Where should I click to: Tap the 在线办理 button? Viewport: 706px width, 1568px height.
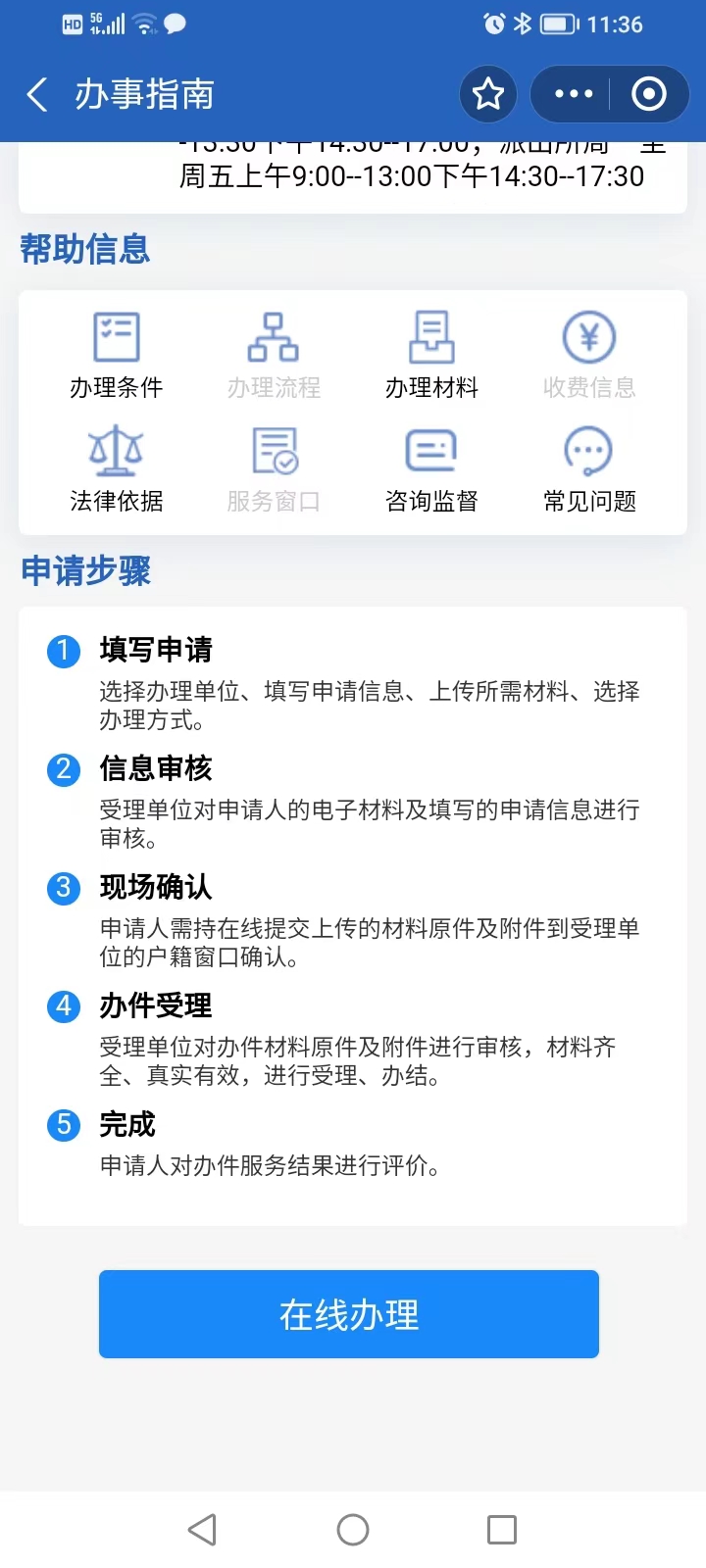click(349, 1314)
